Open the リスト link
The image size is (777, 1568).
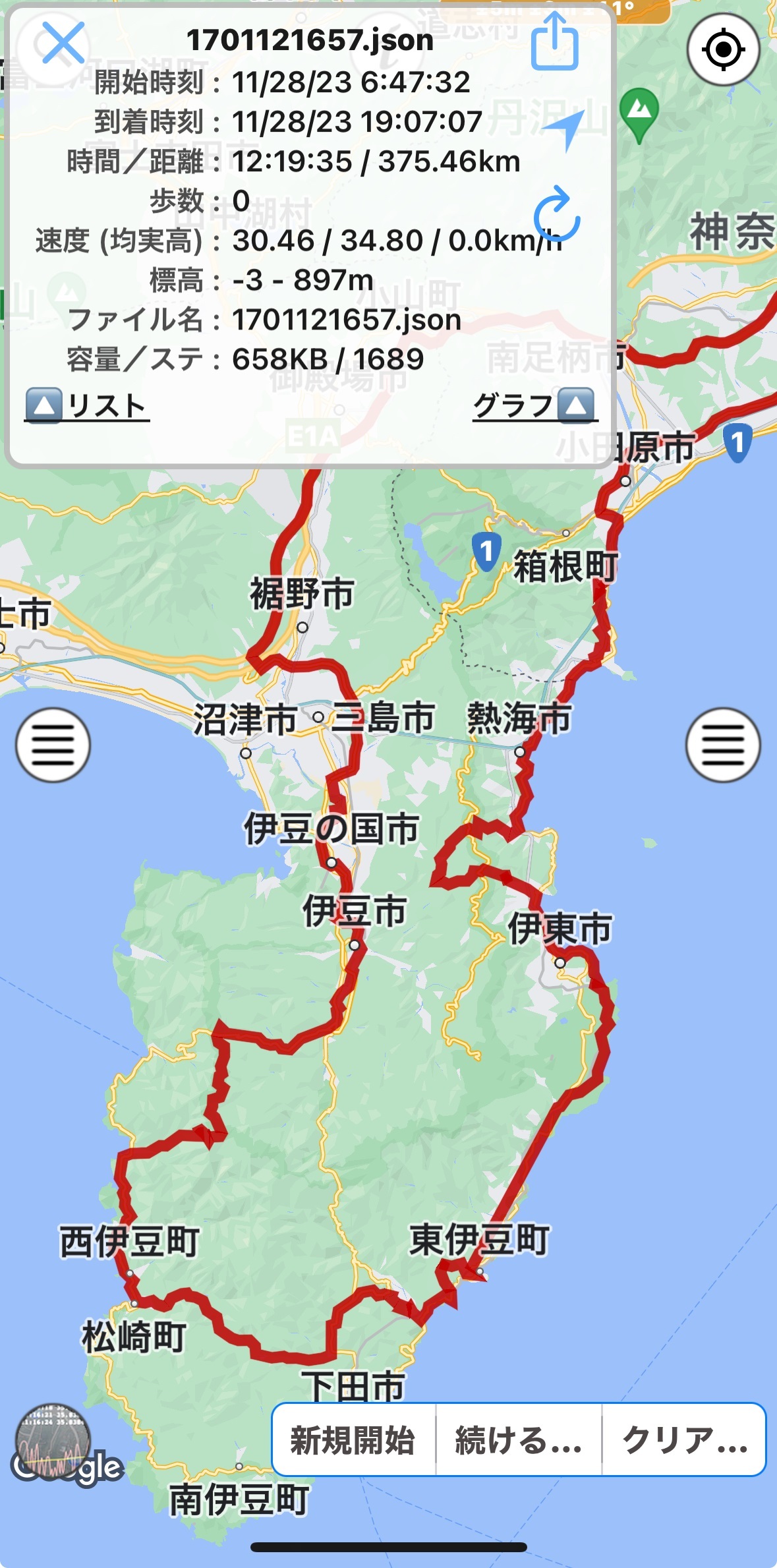coord(87,405)
